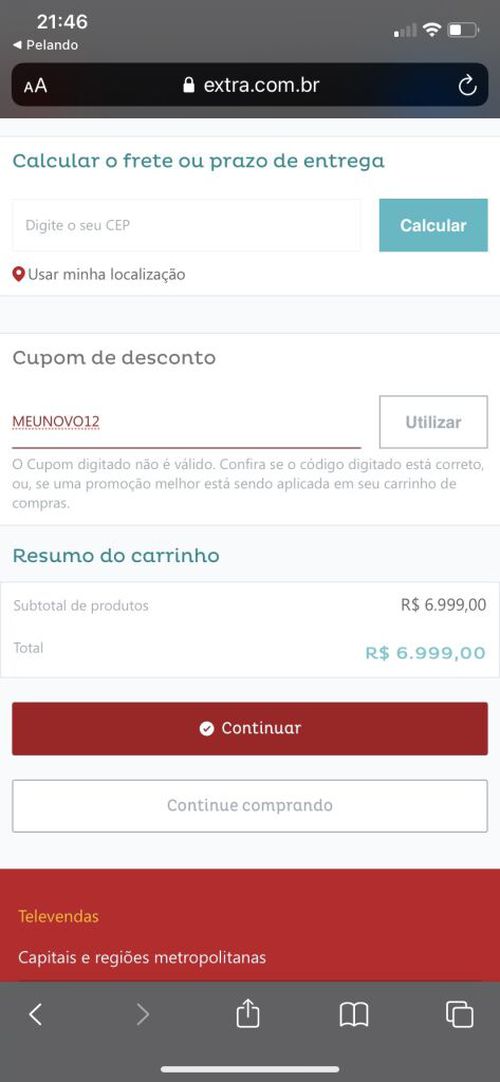
Task: Tap the Calcular shipping button
Action: [x=433, y=225]
